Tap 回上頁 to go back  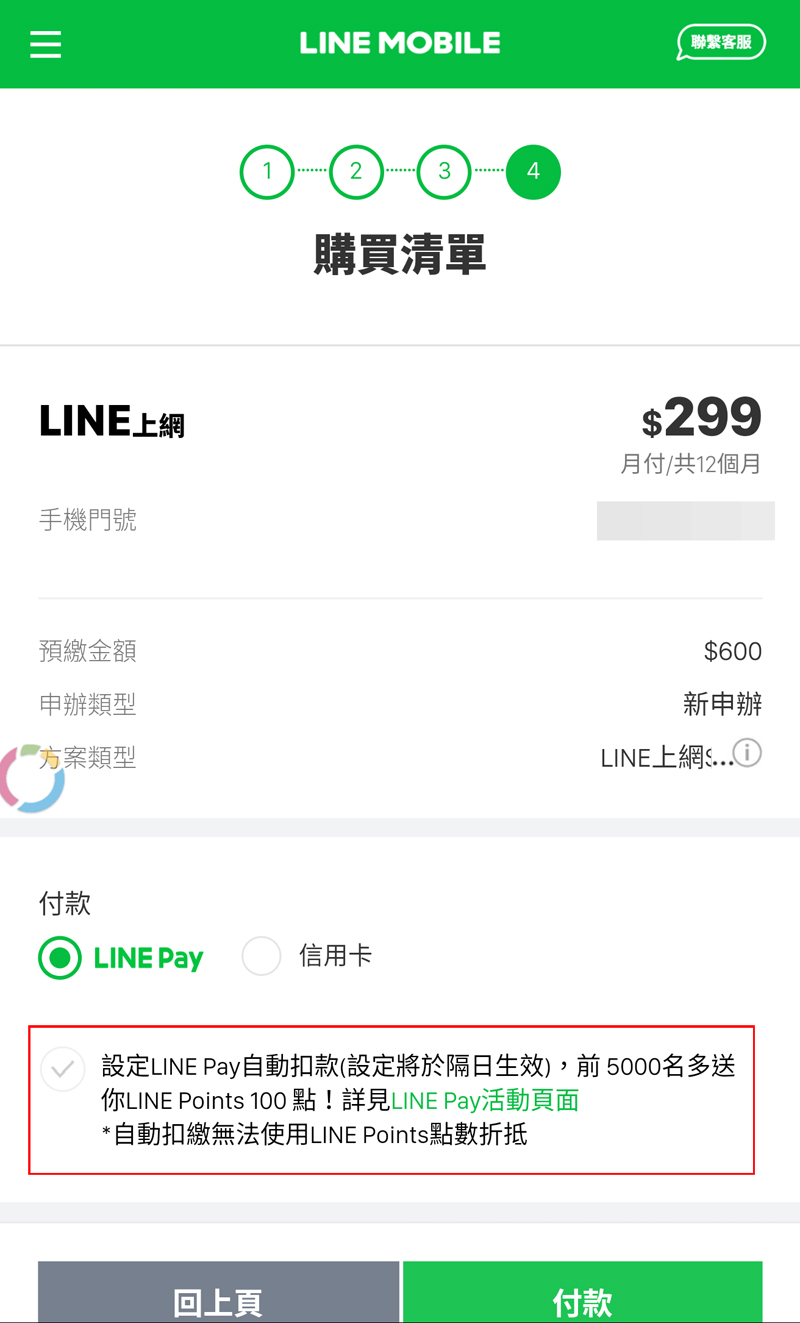(218, 1292)
